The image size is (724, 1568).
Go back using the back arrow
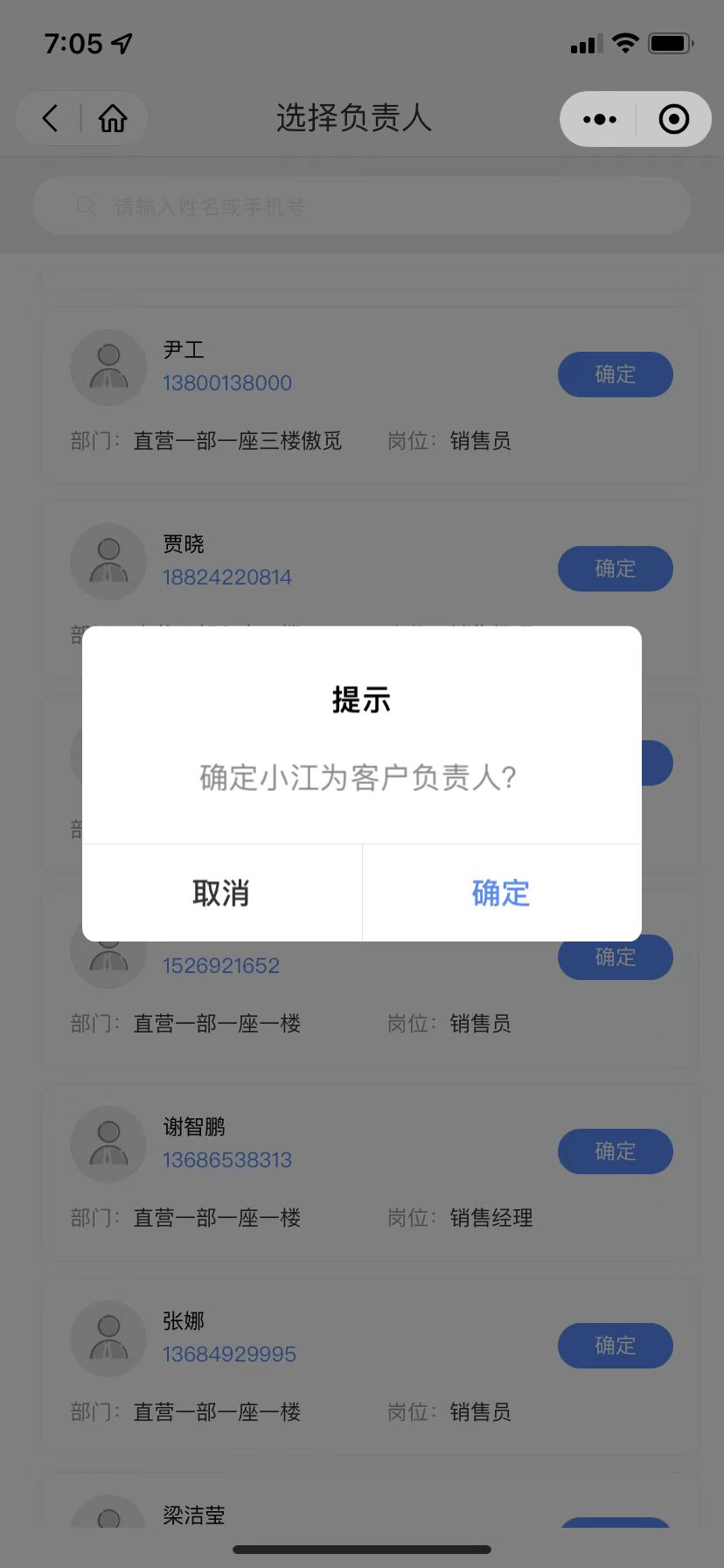tap(51, 118)
